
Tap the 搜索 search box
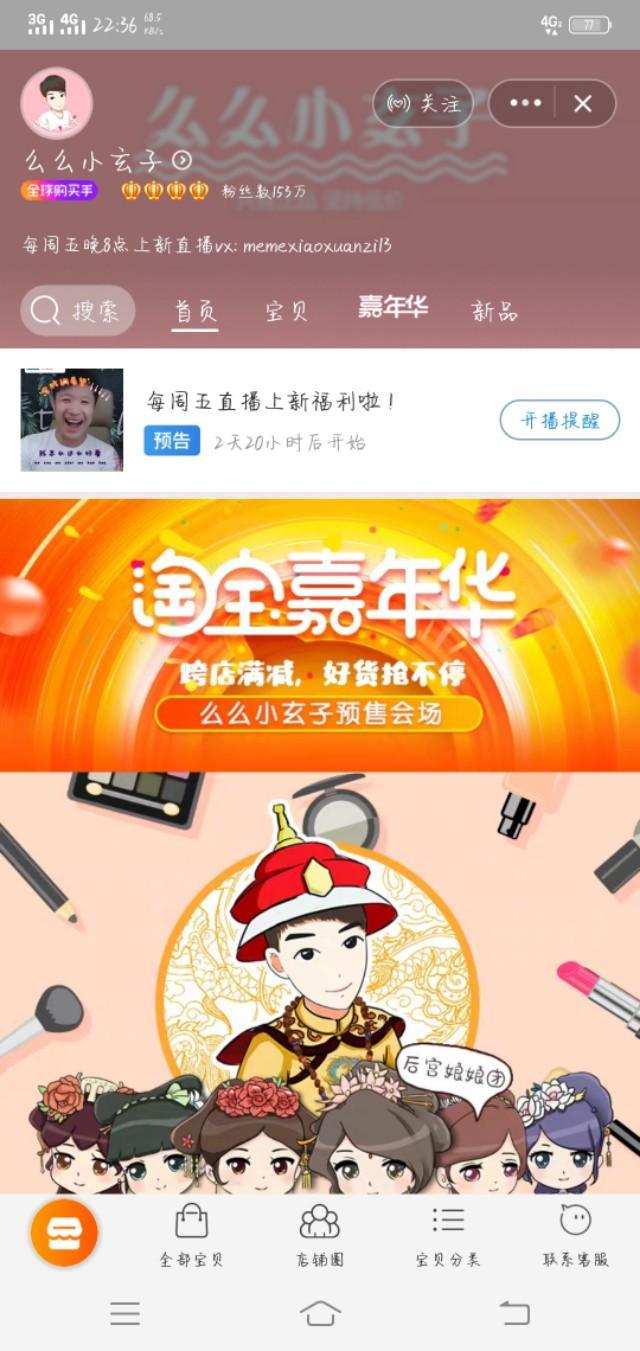coord(78,311)
